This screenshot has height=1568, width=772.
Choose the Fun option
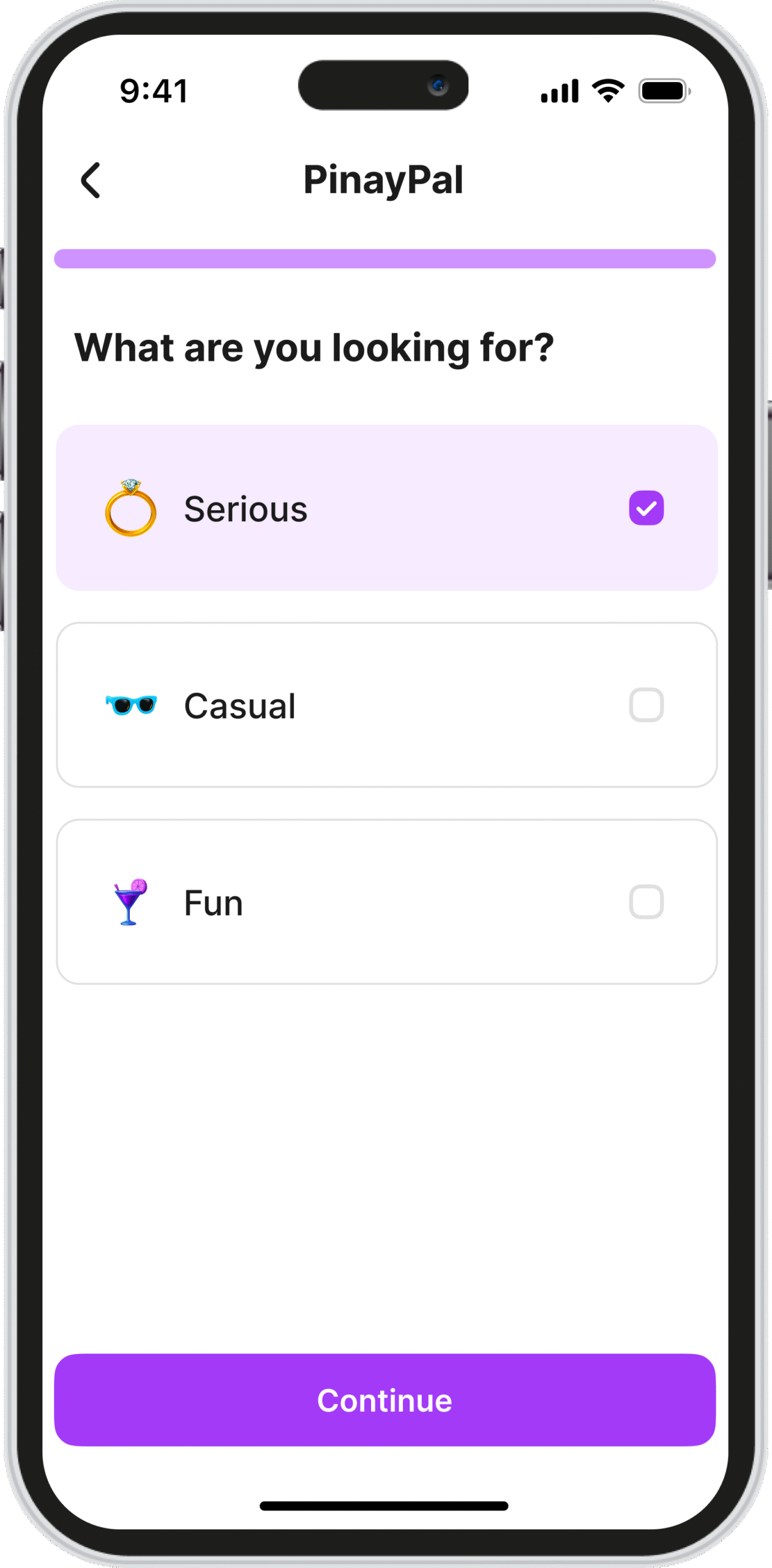(x=646, y=902)
